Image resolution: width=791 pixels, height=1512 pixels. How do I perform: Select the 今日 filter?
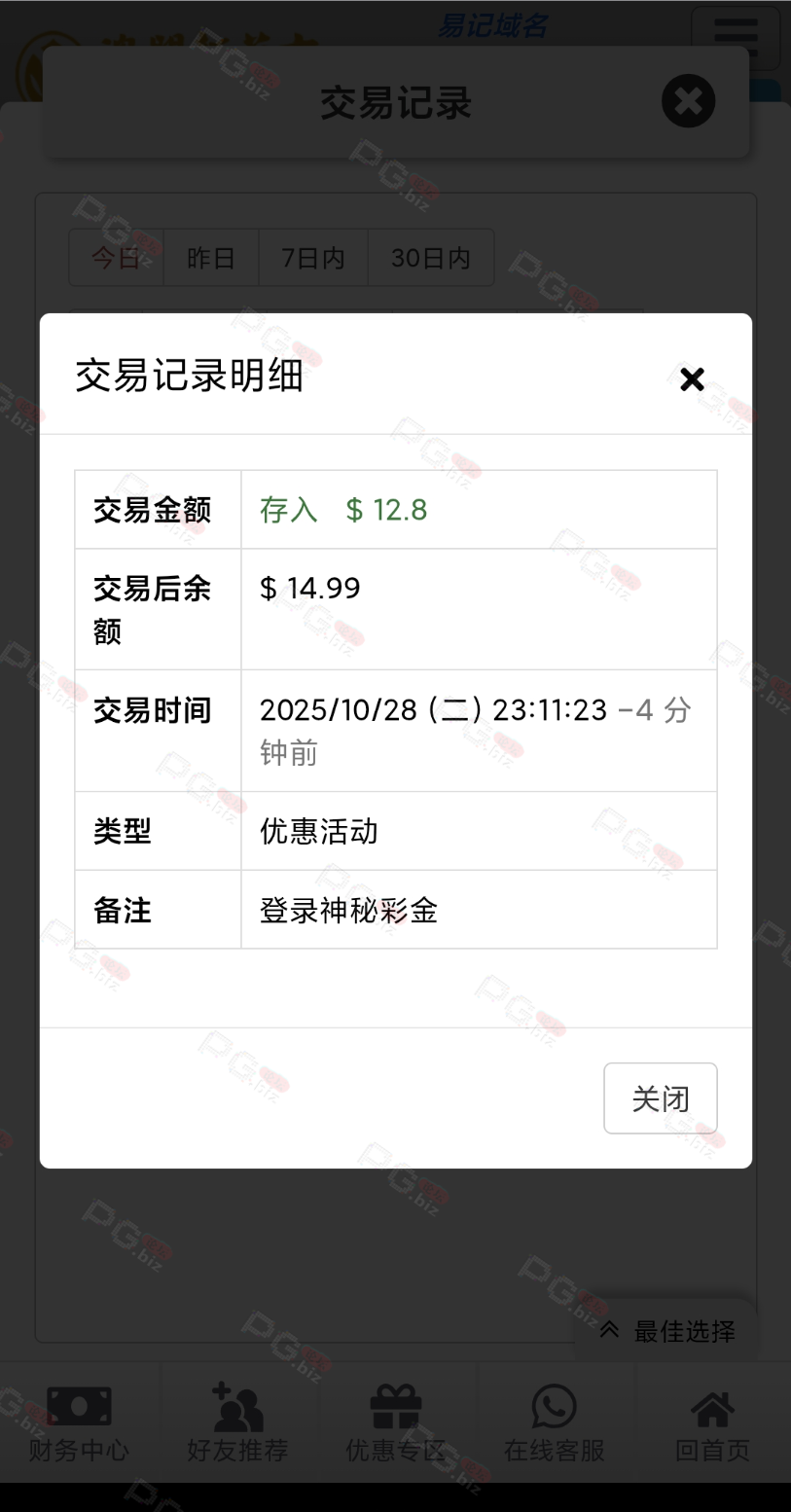[116, 258]
